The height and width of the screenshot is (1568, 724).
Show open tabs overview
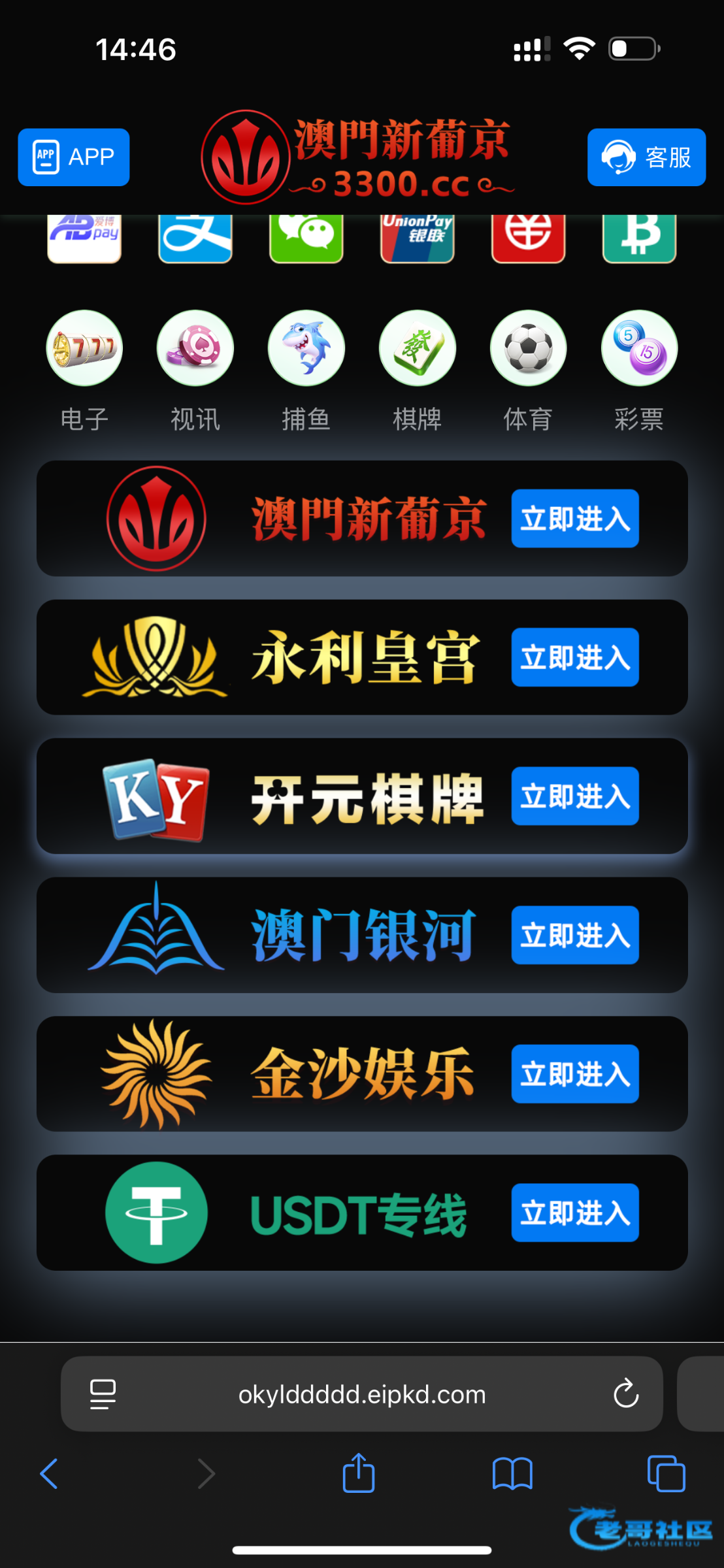tap(666, 1473)
